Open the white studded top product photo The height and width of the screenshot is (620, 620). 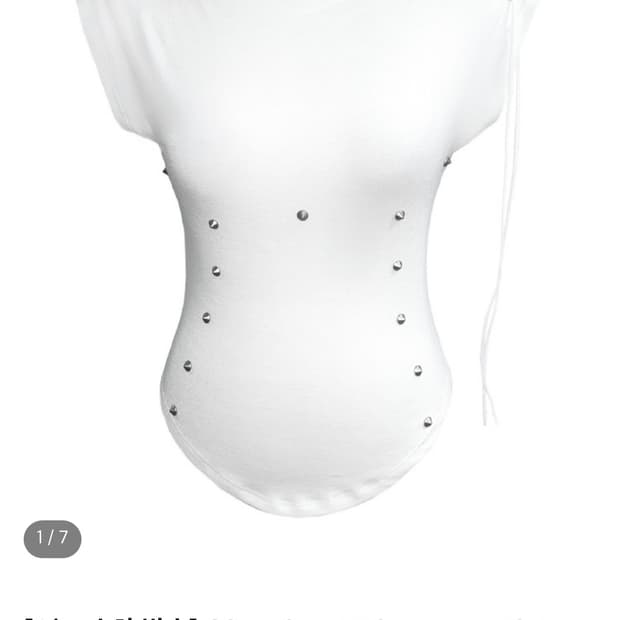[308, 270]
